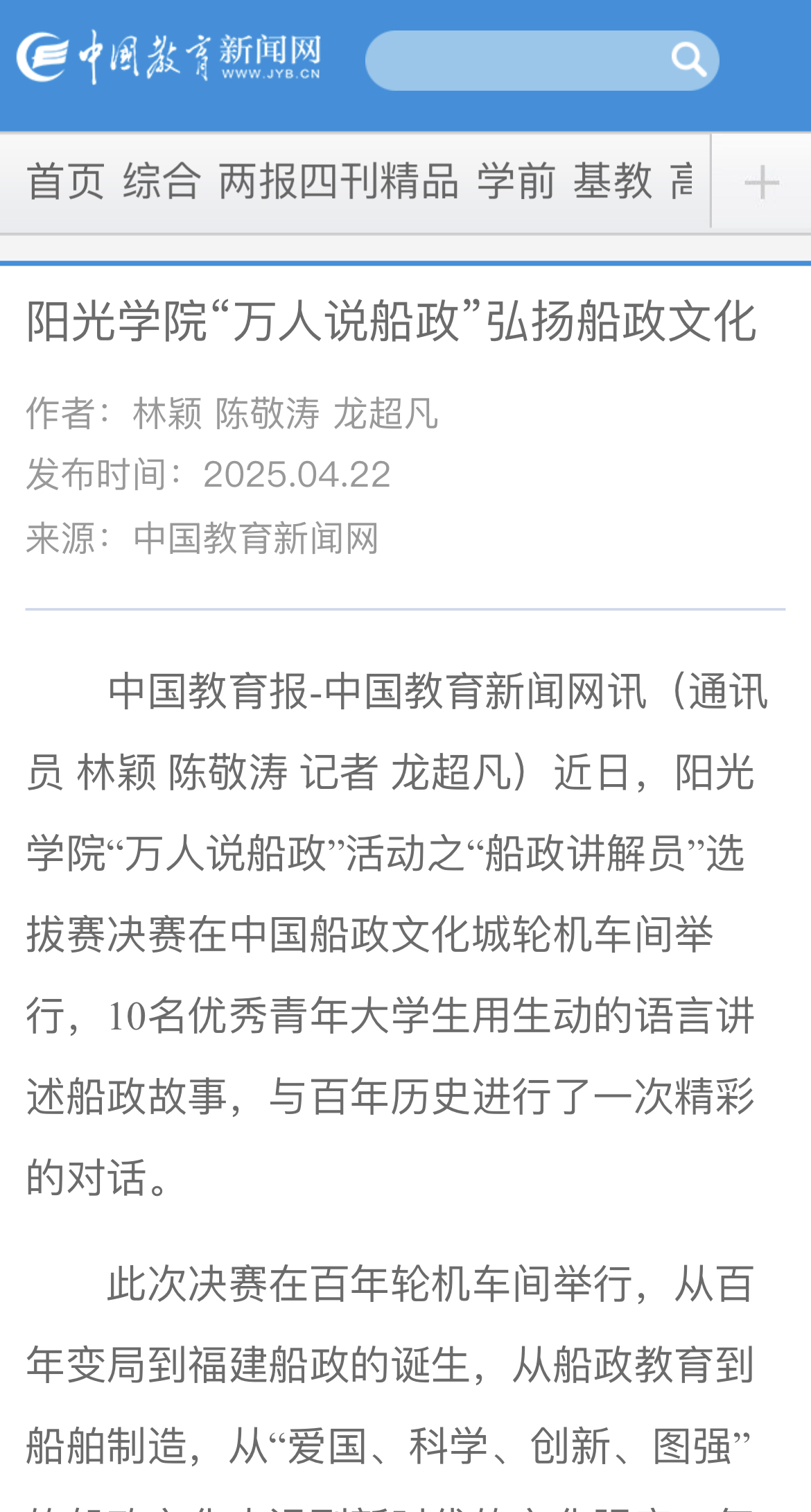Select the 基教 tab
Screen dimensions: 811x1512
[x=613, y=181]
